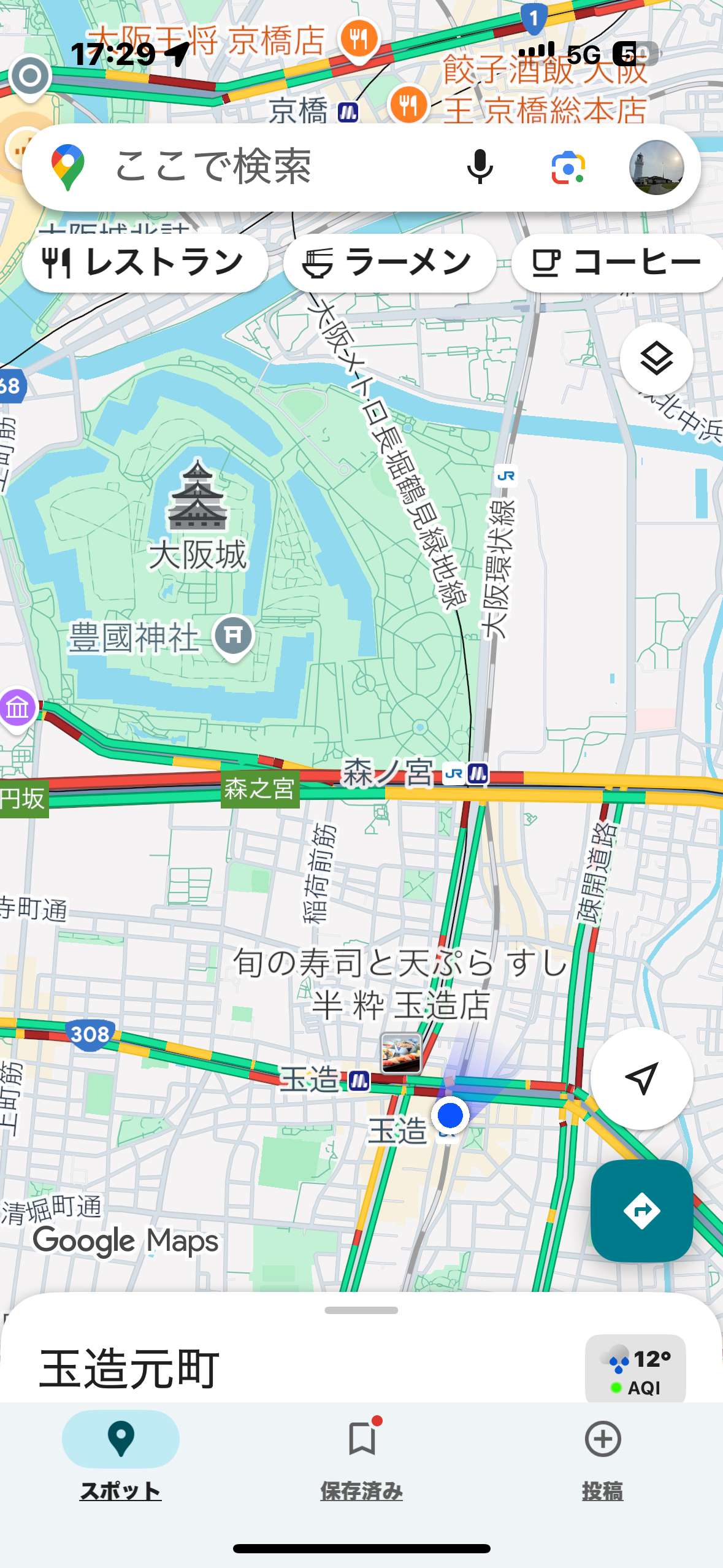The width and height of the screenshot is (723, 1568).
Task: Open the 12° weather and AQI widget
Action: click(635, 1368)
